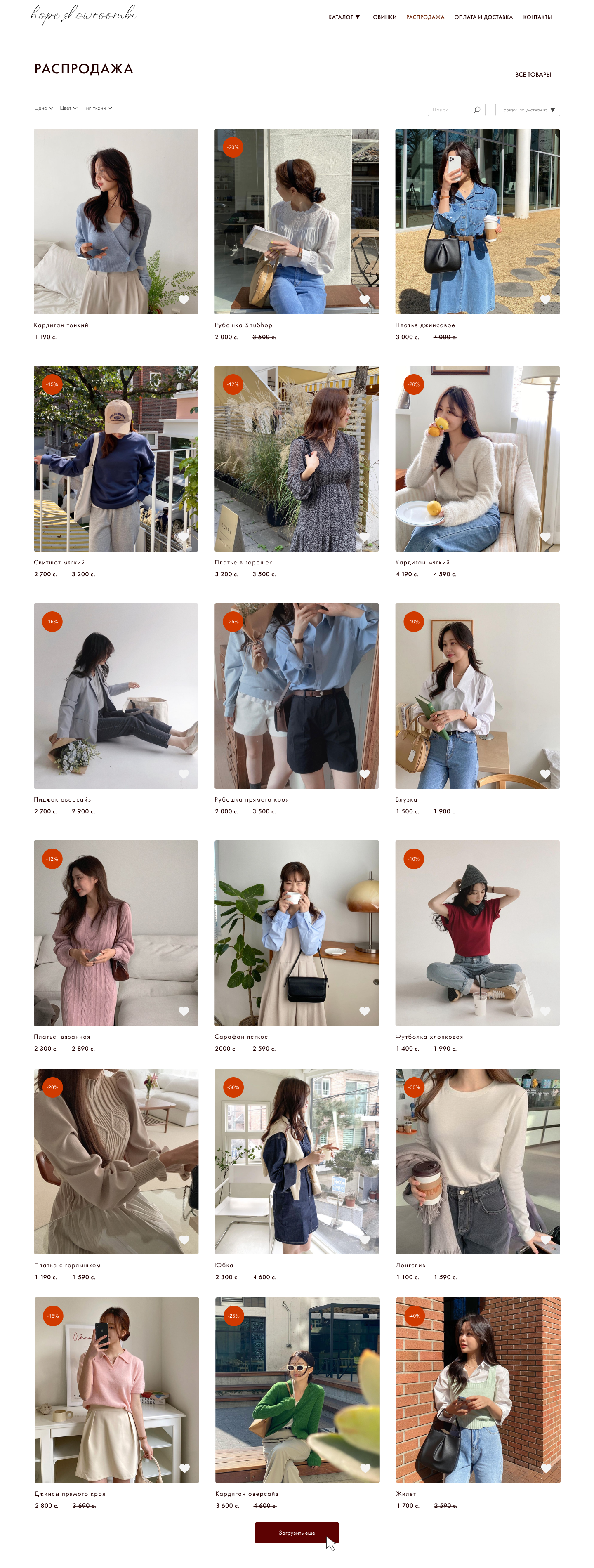
Task: Open the hope showroom logo homepage
Action: 84,13
